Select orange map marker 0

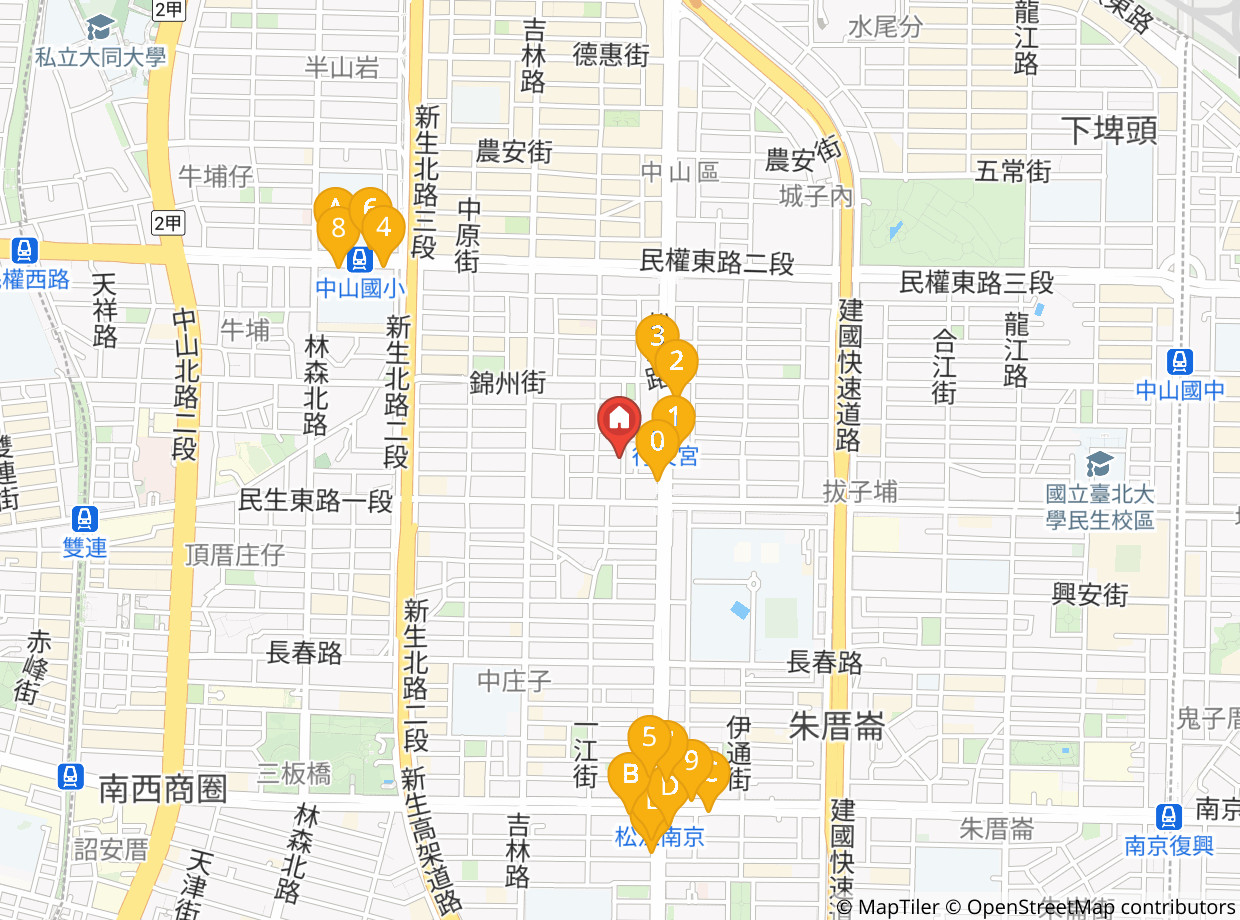pyautogui.click(x=657, y=440)
